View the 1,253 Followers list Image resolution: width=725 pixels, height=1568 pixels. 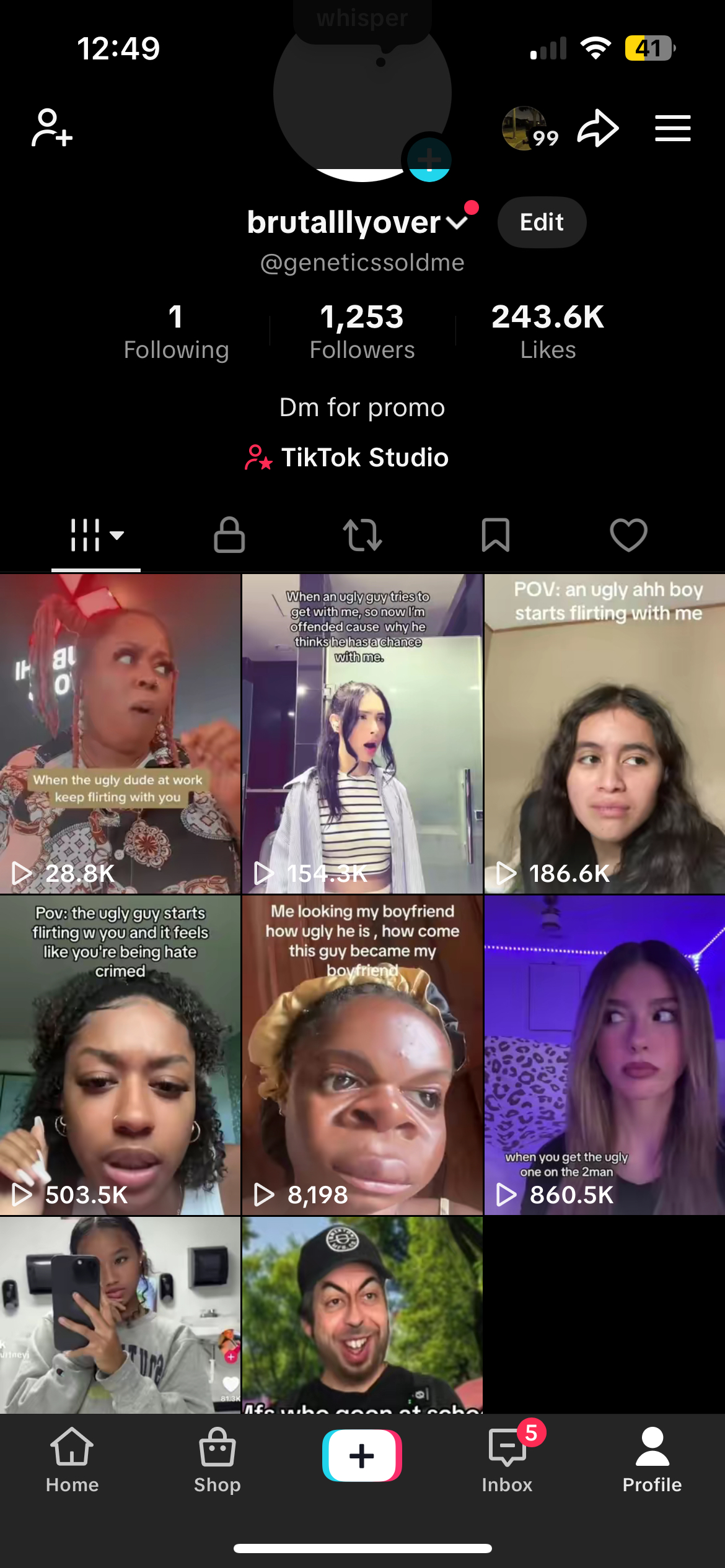click(362, 331)
